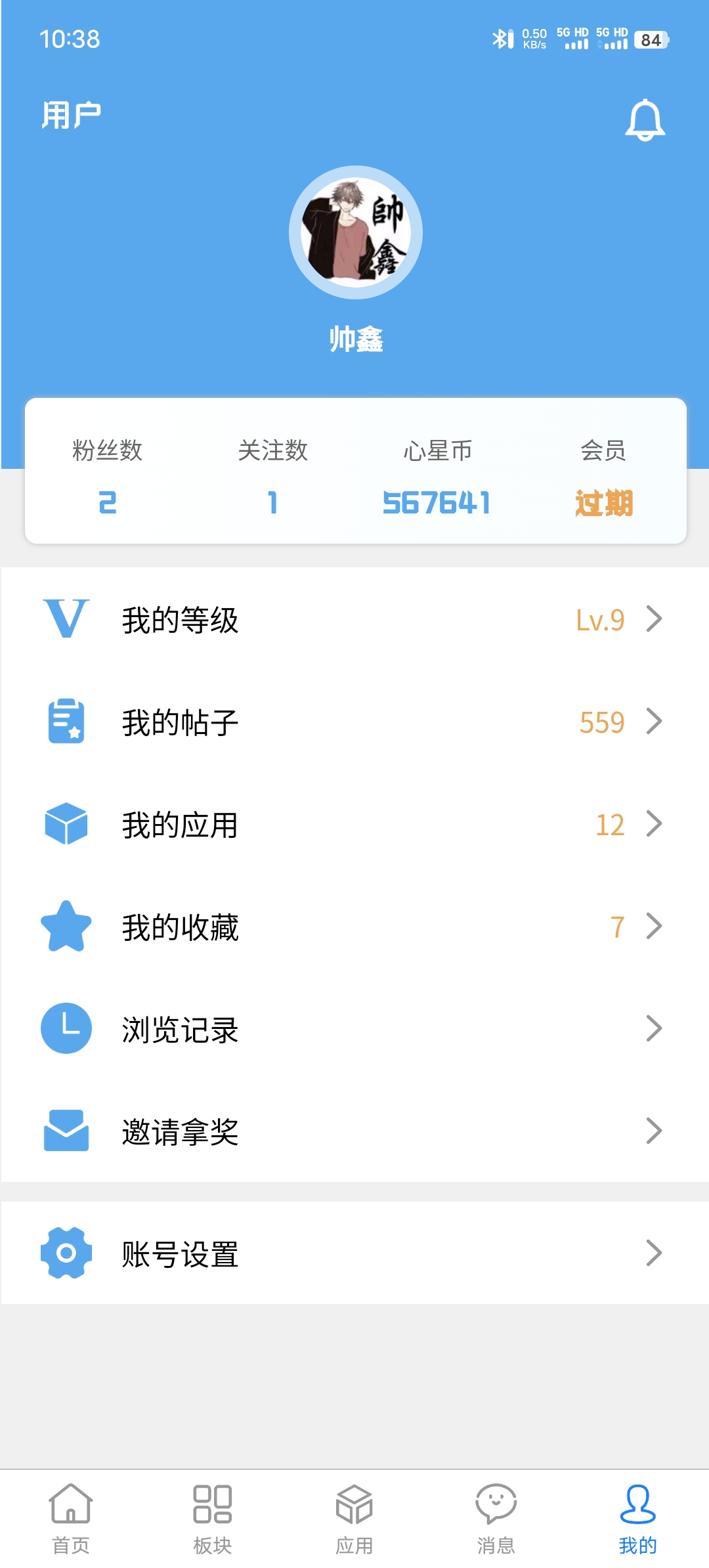
Task: Open 邀请拿奖 invitation rewards
Action: click(354, 1131)
